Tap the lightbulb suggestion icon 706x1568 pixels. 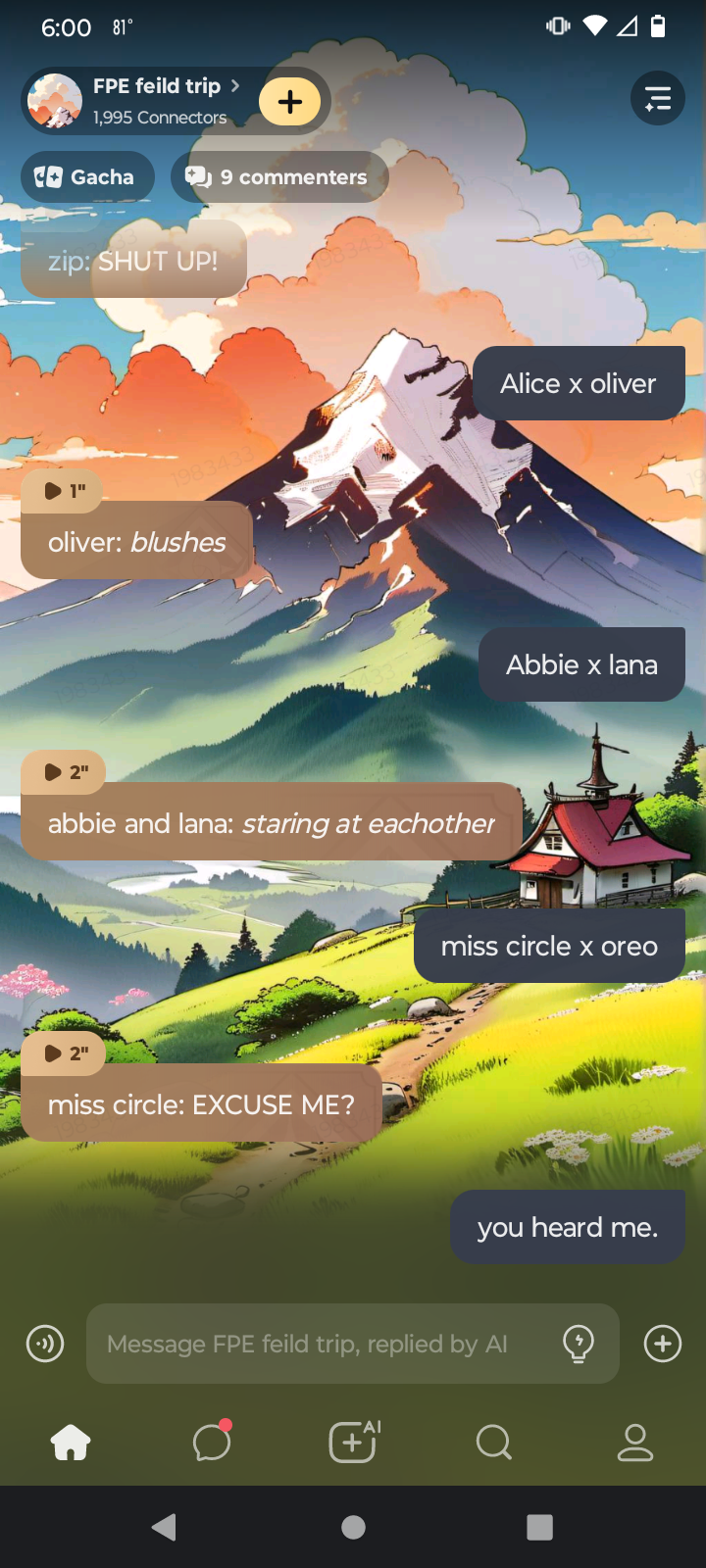579,1344
